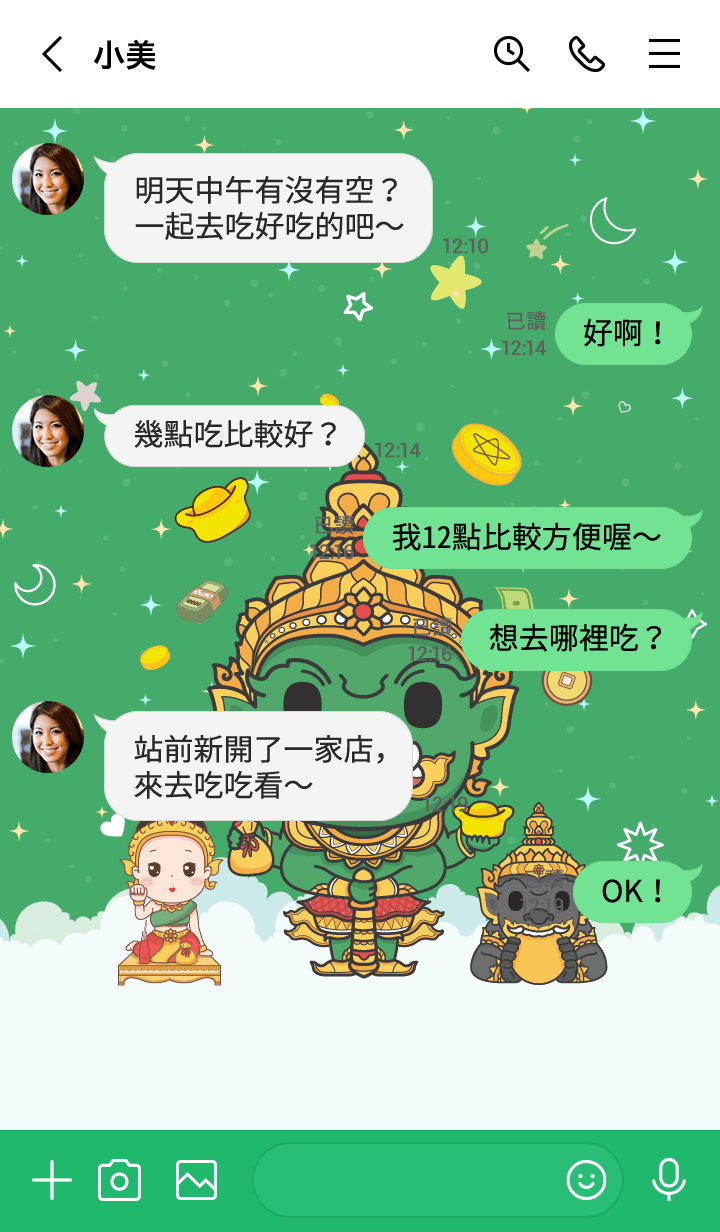This screenshot has width=720, height=1232.
Task: Launch the camera to take a photo
Action: pyautogui.click(x=120, y=1181)
